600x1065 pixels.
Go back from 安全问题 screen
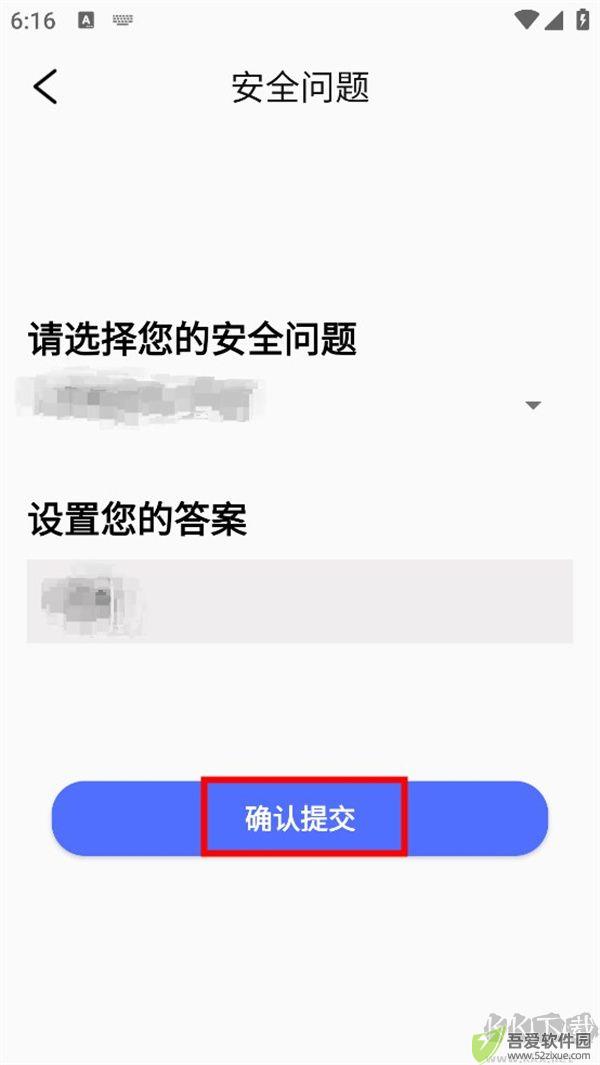point(46,87)
